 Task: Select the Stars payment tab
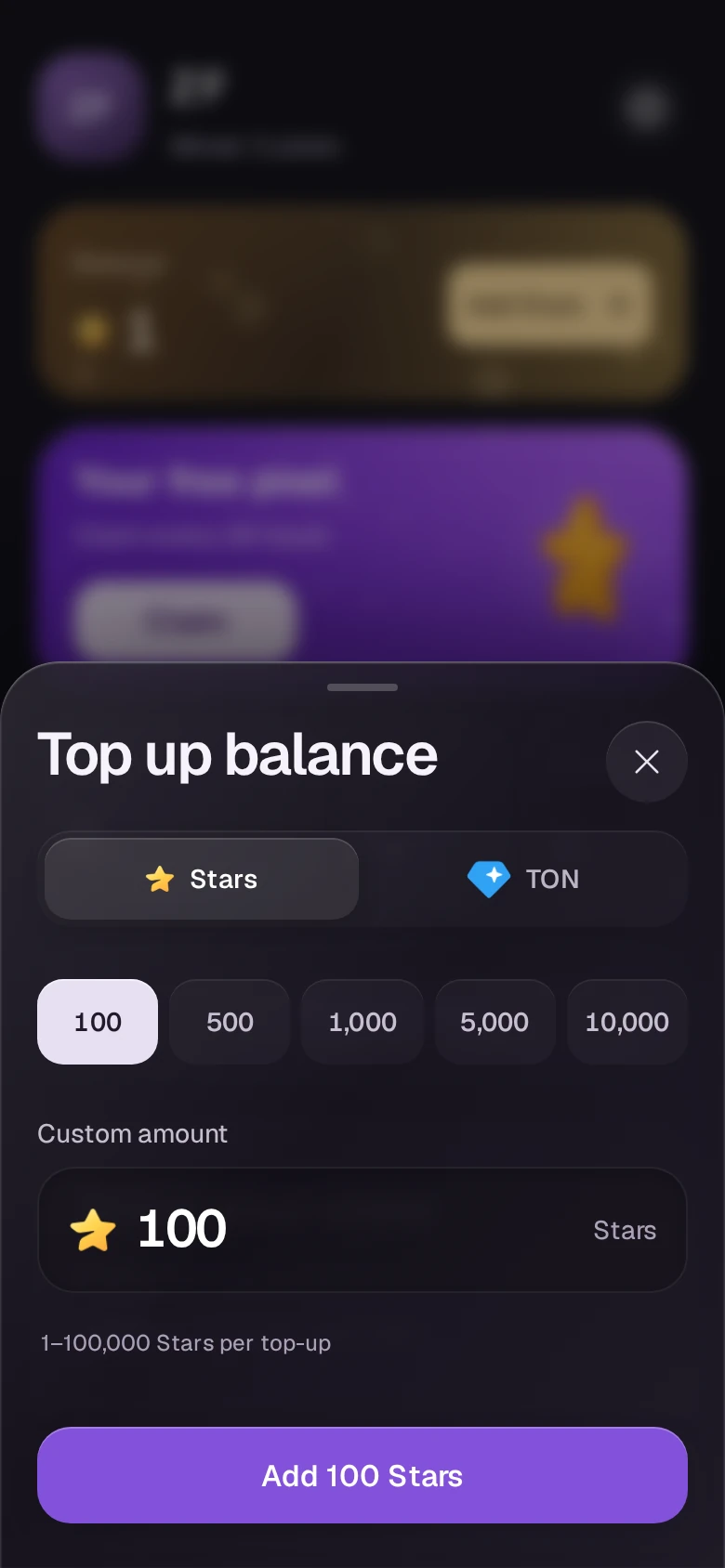202,879
